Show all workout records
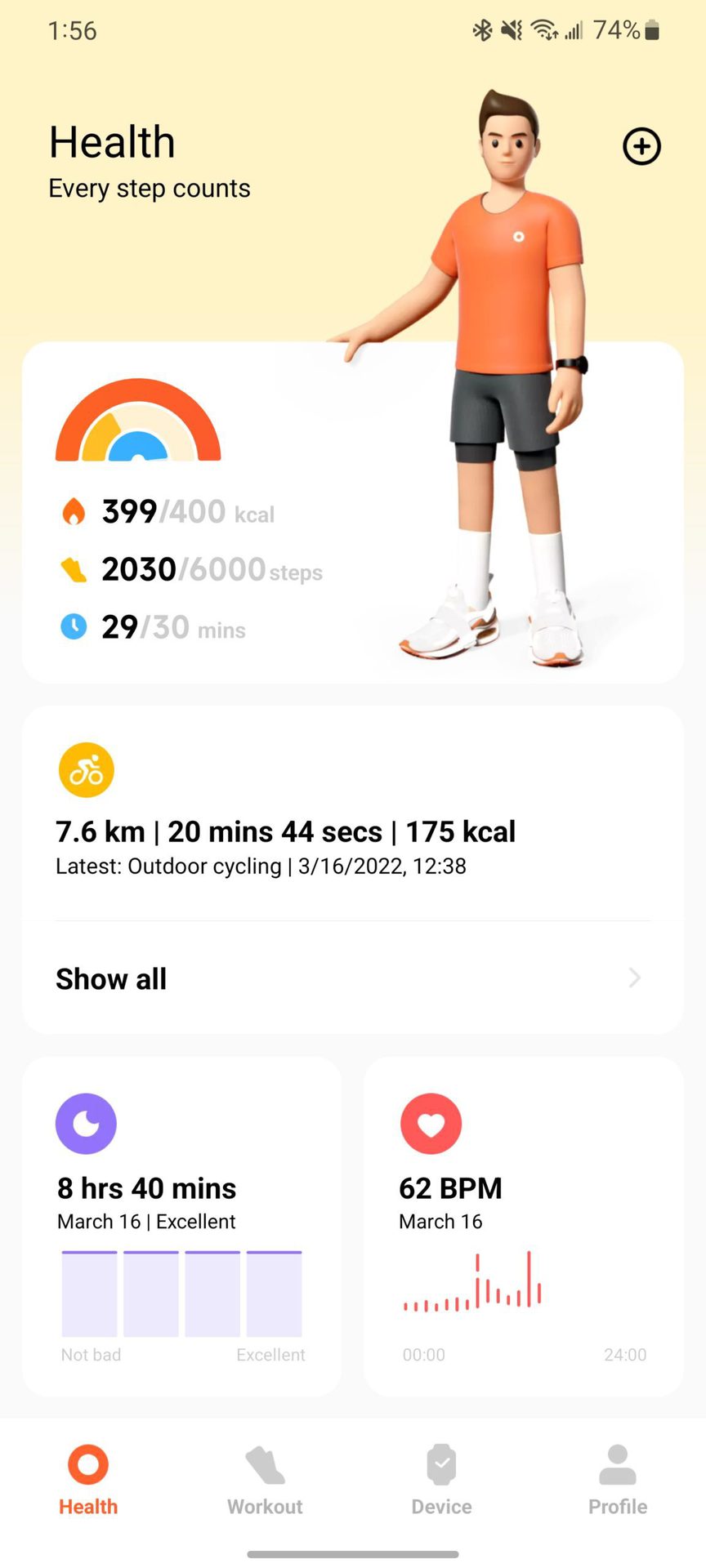The image size is (706, 1568). [351, 978]
